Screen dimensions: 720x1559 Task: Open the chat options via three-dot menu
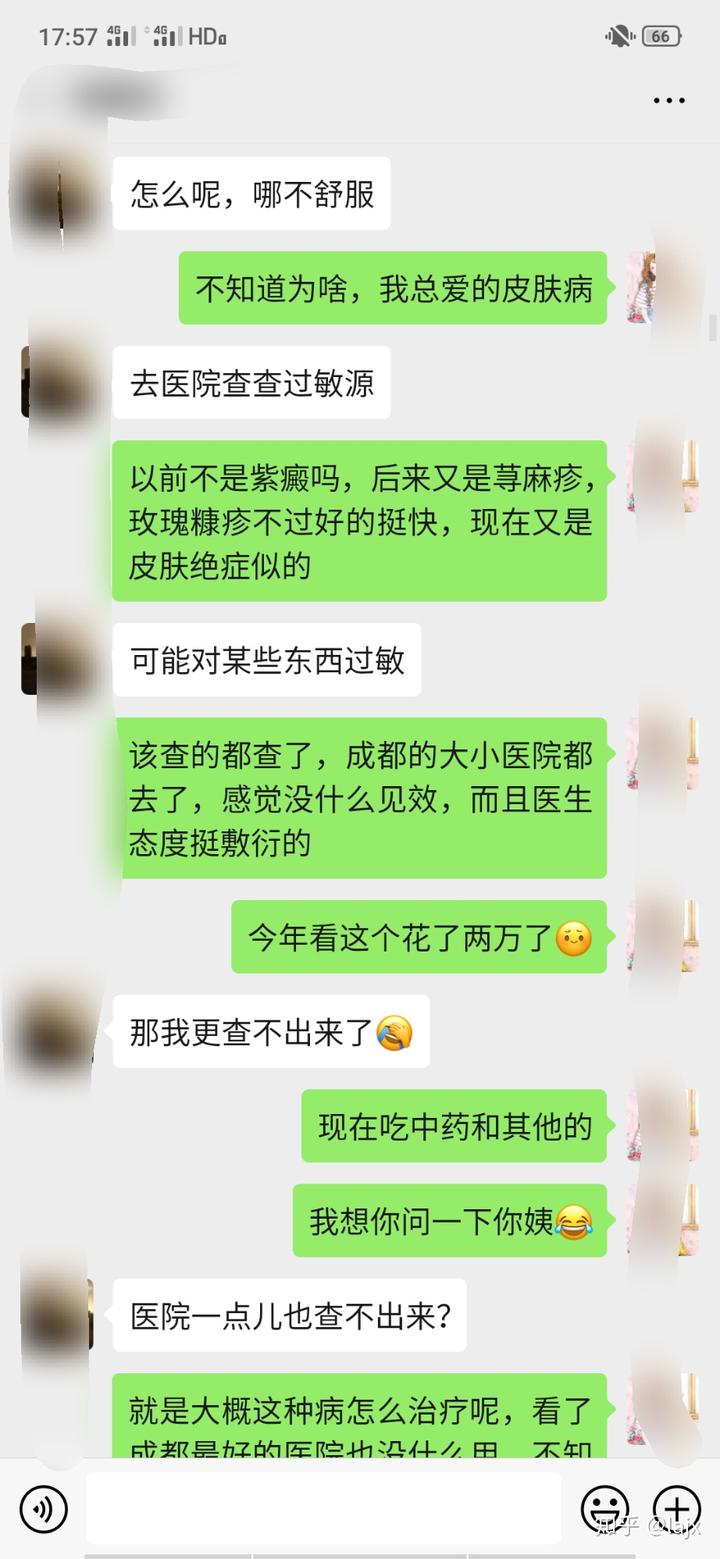pos(667,100)
